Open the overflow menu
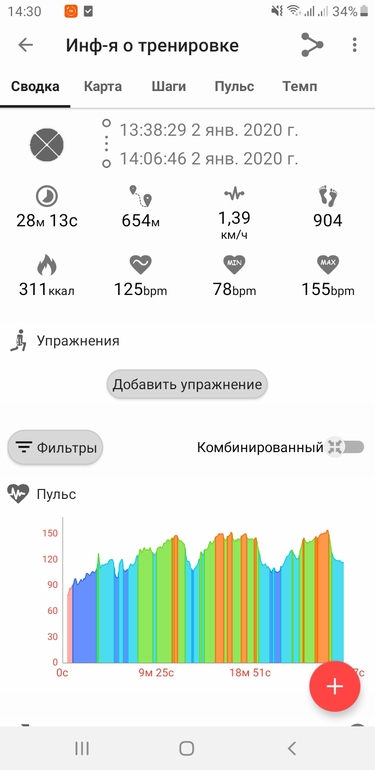This screenshot has height=770, width=375. point(354,45)
